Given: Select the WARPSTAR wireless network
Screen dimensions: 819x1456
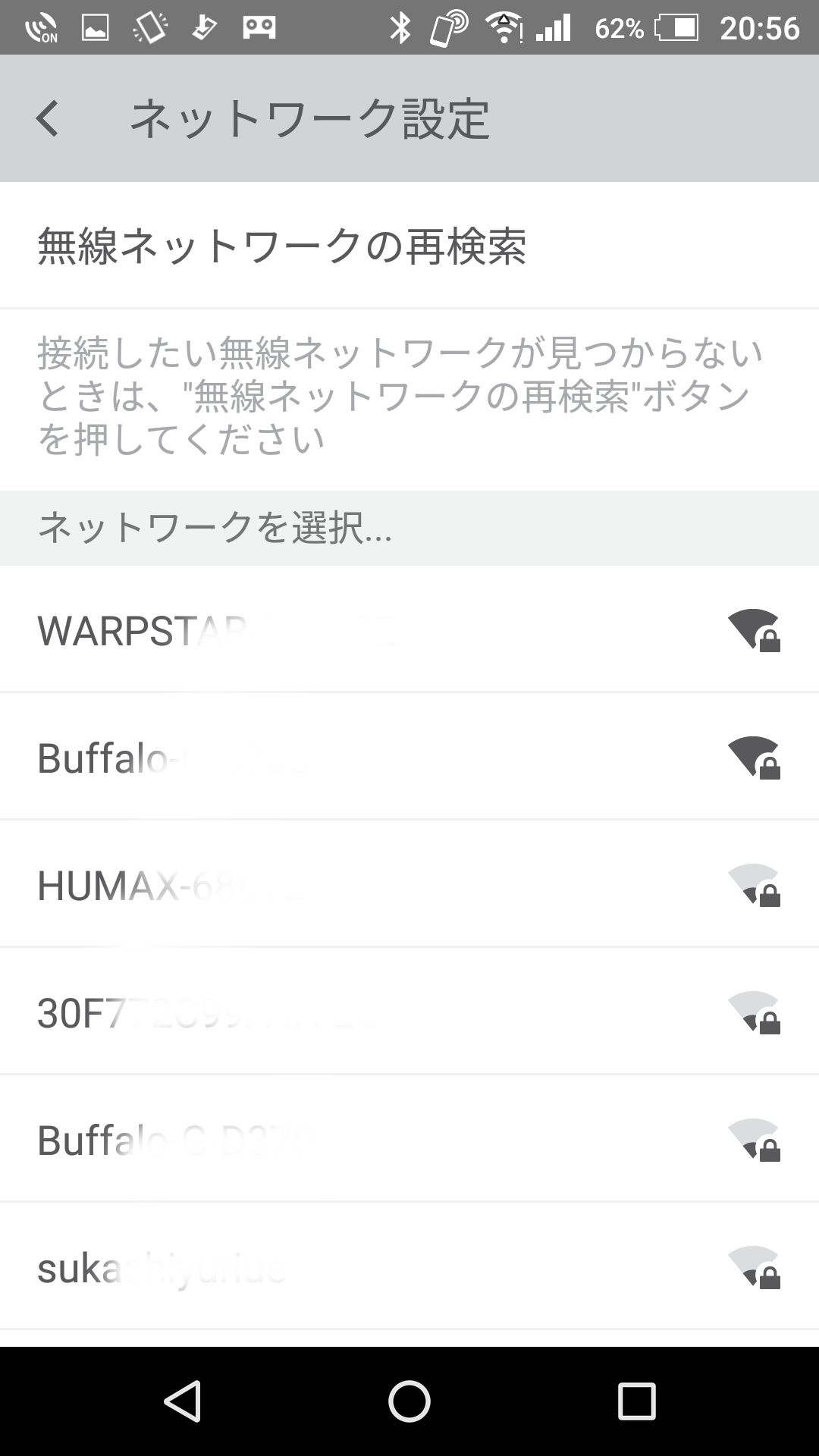Looking at the screenshot, I should [x=409, y=629].
